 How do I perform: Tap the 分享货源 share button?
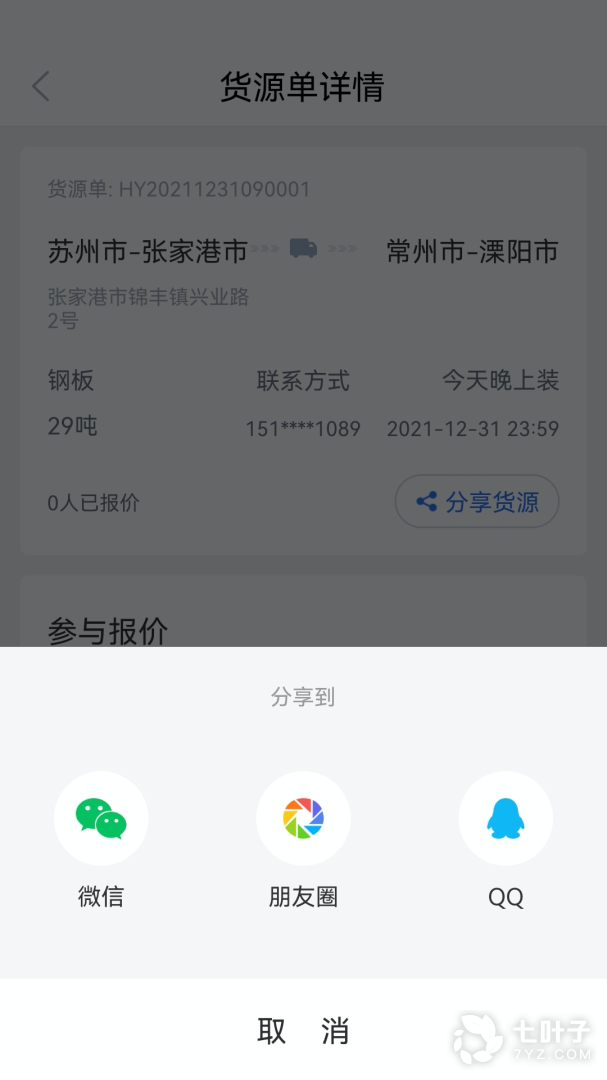point(477,501)
